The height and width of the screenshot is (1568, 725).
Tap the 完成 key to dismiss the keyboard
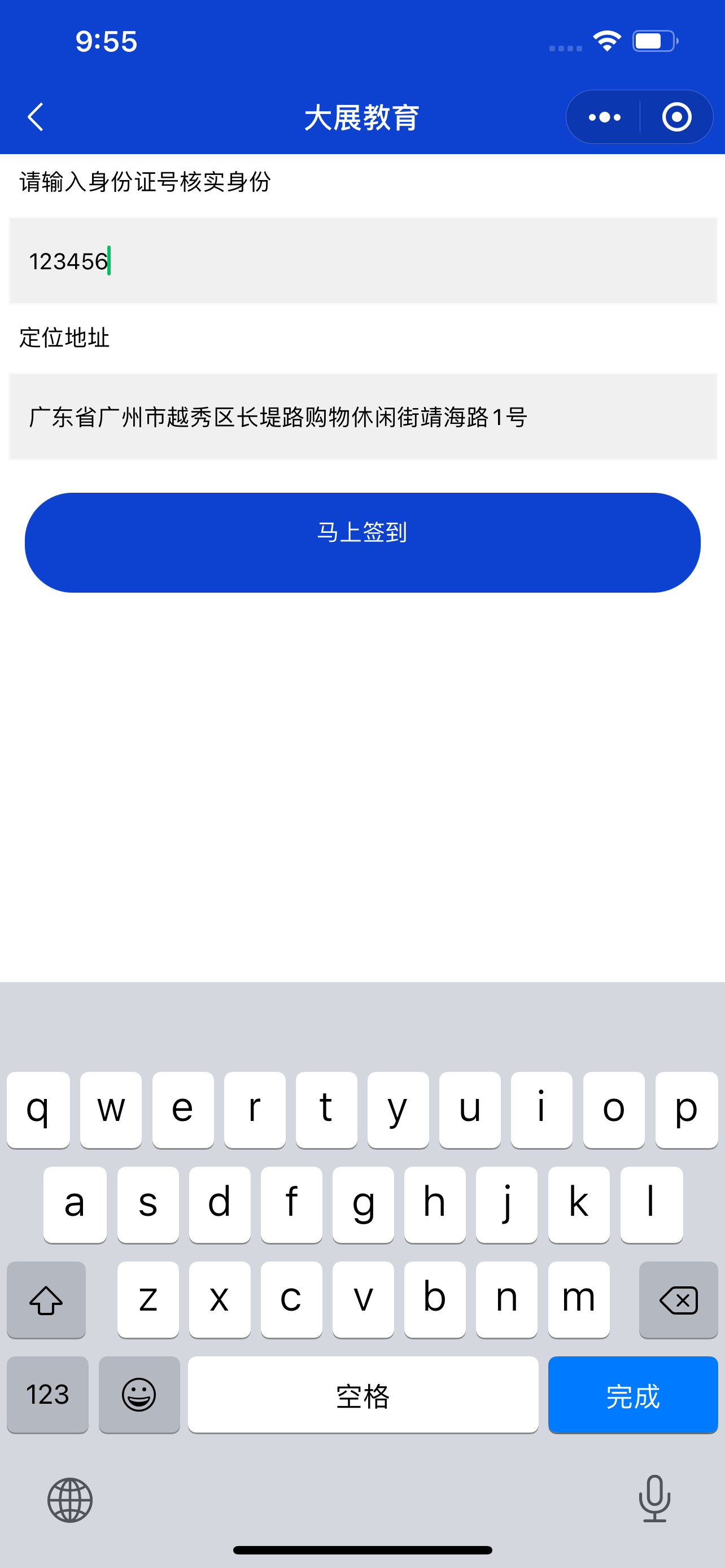pyautogui.click(x=632, y=1395)
